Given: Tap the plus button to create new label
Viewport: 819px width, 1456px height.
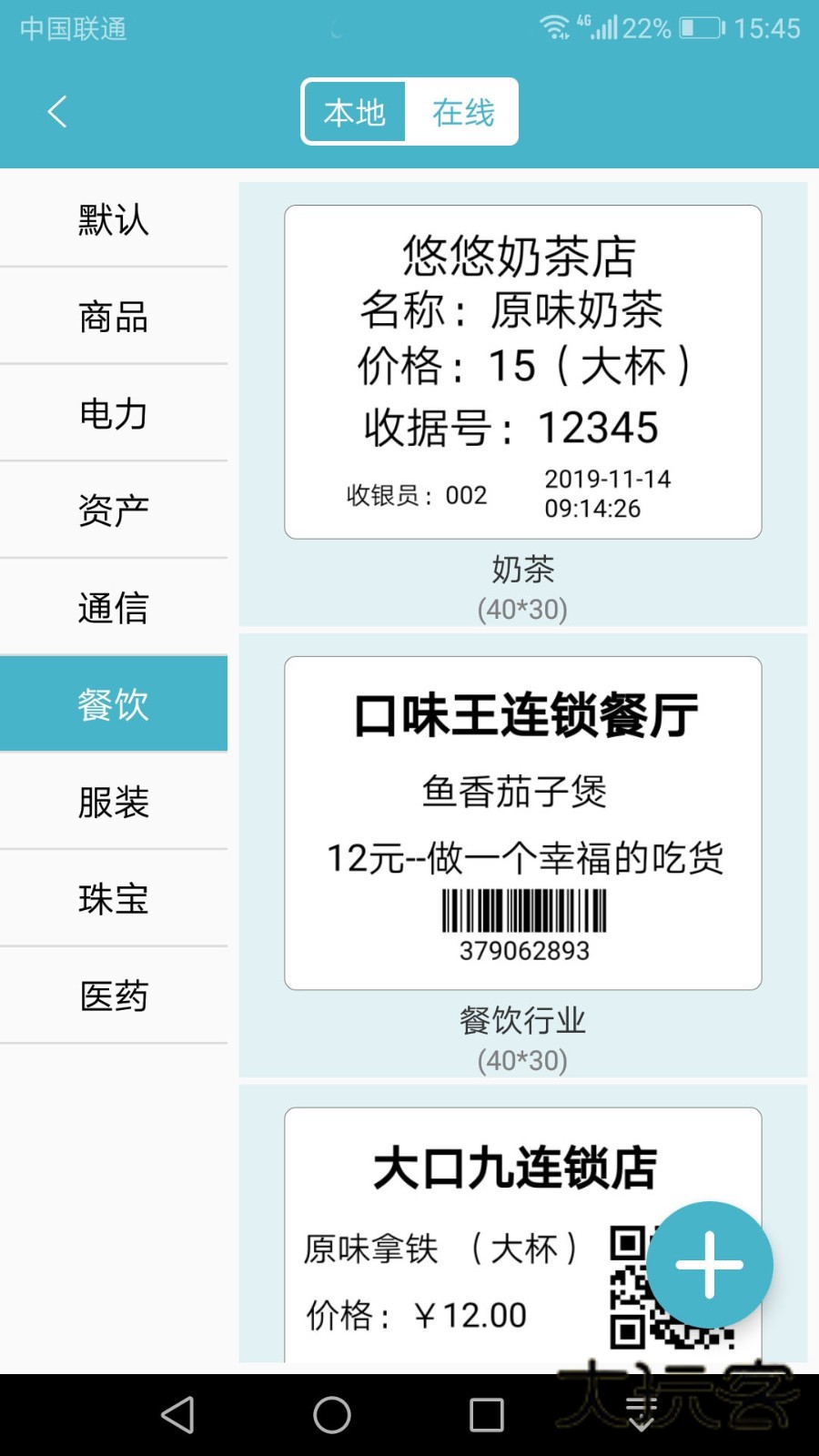Looking at the screenshot, I should [x=709, y=1264].
